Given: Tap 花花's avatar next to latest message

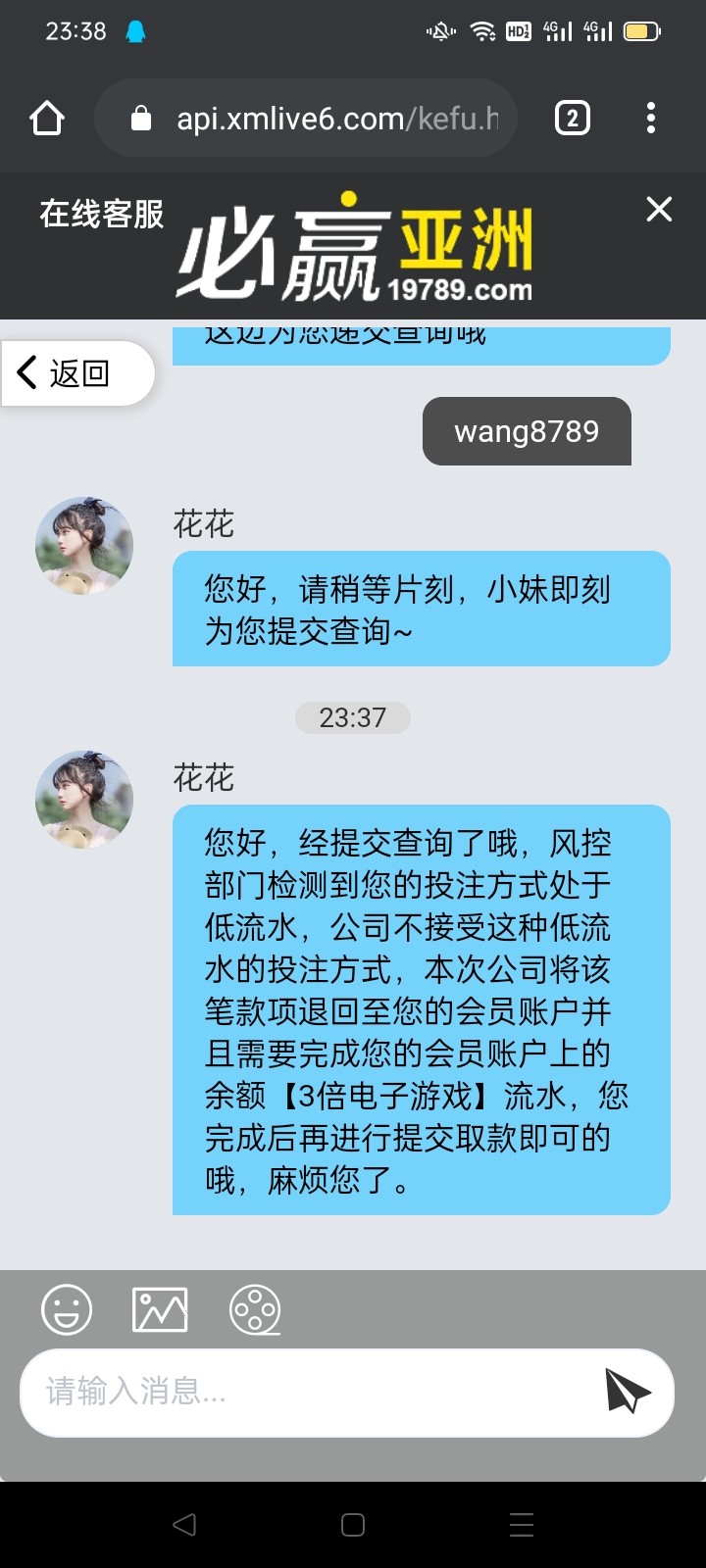Looking at the screenshot, I should (x=83, y=799).
